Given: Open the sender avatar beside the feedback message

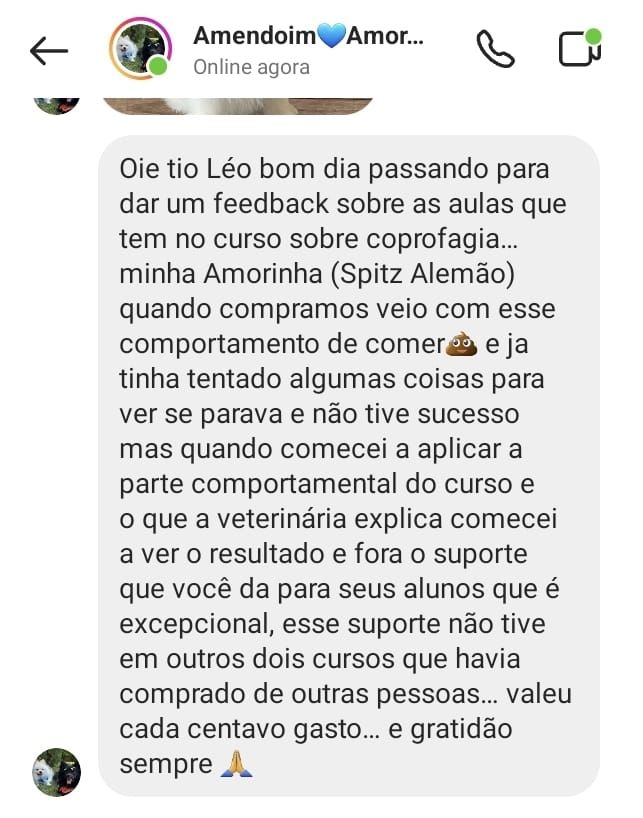Looking at the screenshot, I should point(56,772).
